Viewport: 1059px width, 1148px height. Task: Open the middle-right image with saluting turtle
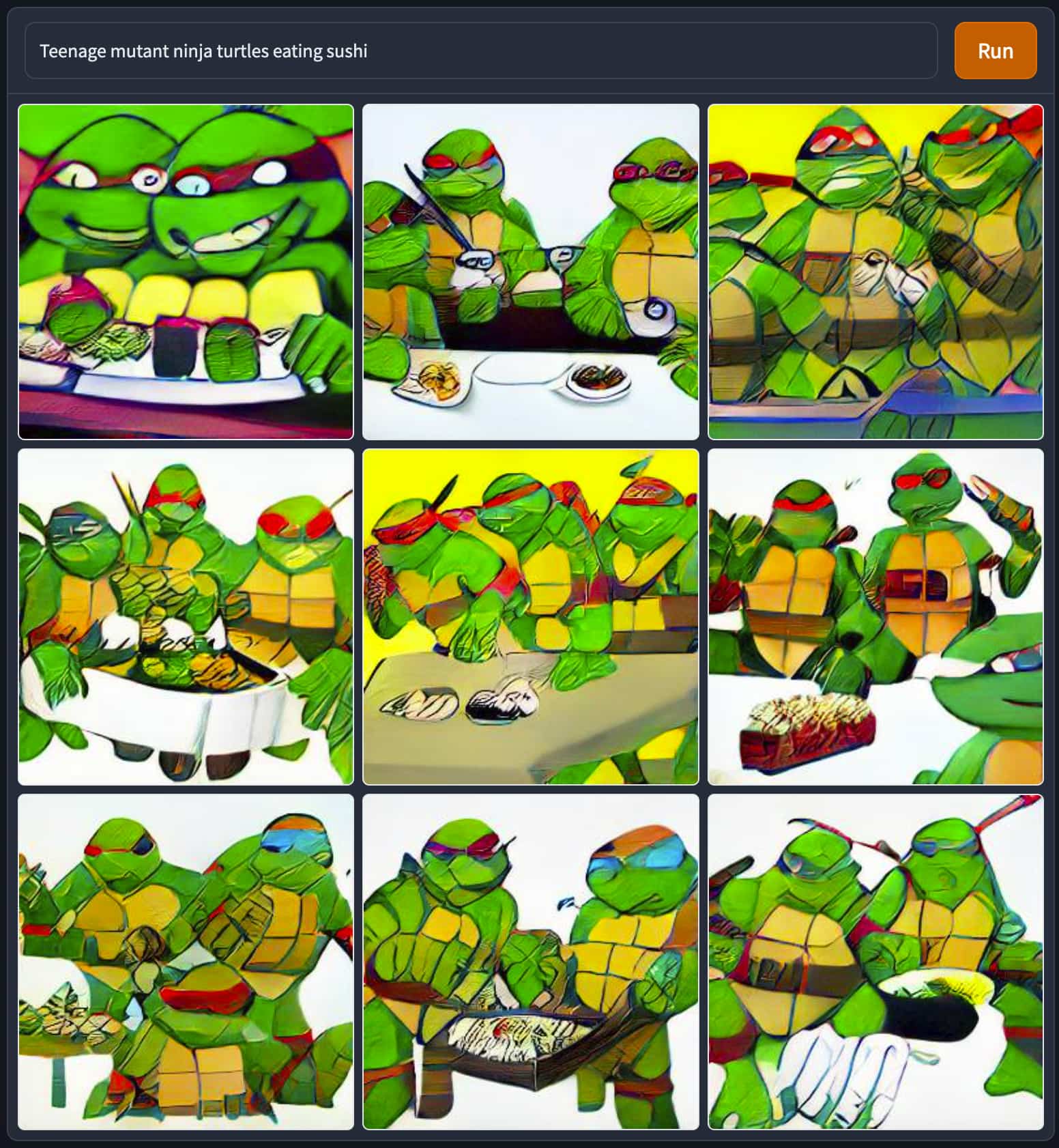click(875, 616)
